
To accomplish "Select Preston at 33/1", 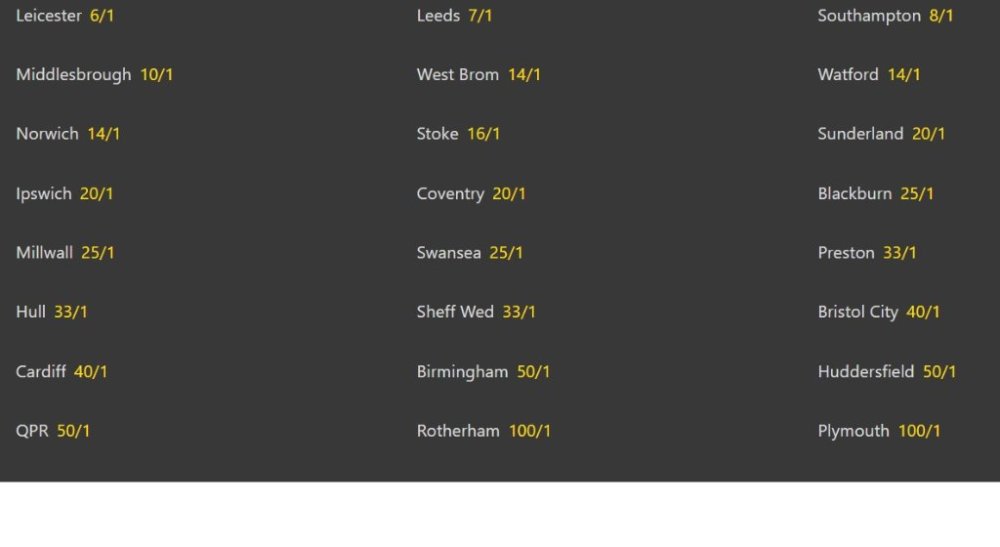I will 900,253.
